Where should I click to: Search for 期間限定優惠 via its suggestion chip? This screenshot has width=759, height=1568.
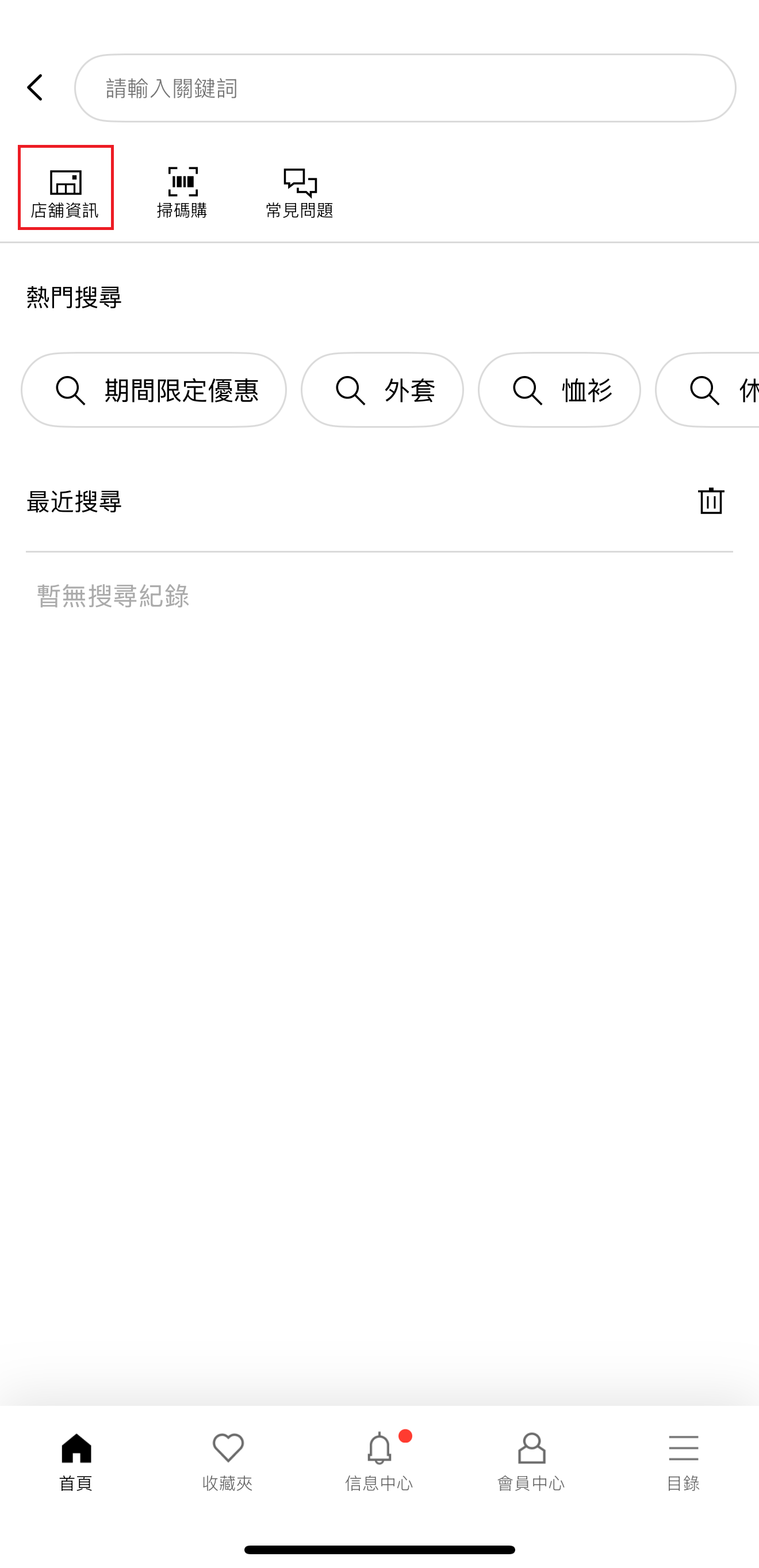[x=155, y=390]
